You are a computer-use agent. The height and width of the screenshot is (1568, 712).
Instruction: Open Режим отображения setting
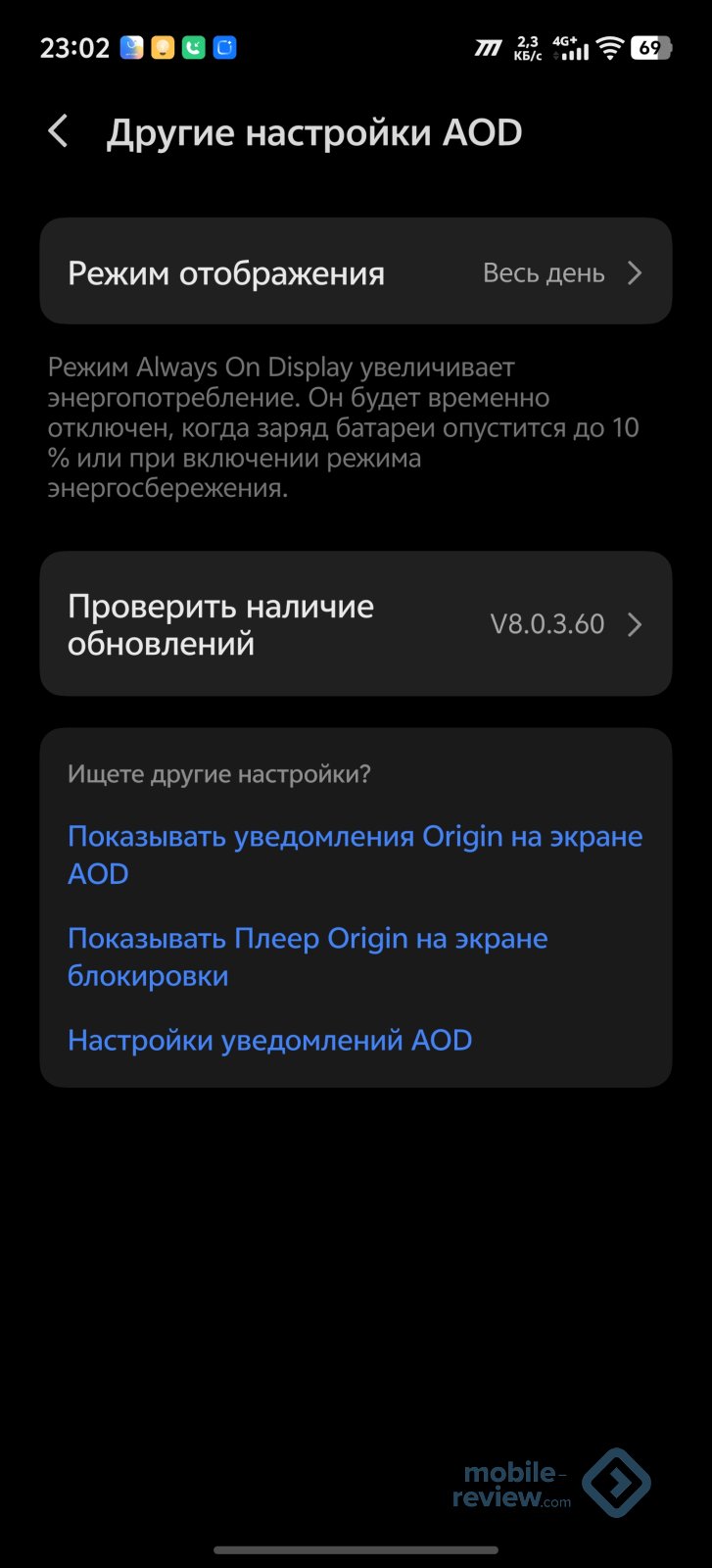356,272
